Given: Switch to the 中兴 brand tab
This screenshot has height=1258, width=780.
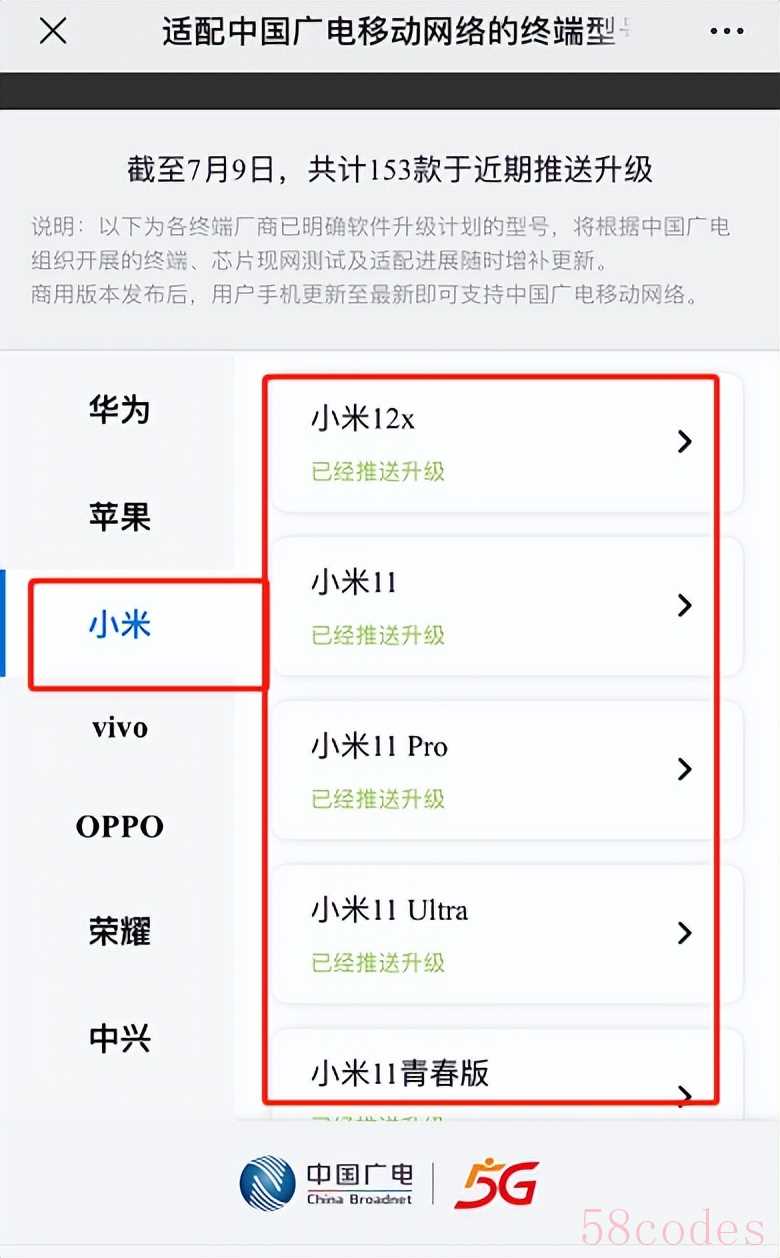Looking at the screenshot, I should click(x=119, y=1038).
